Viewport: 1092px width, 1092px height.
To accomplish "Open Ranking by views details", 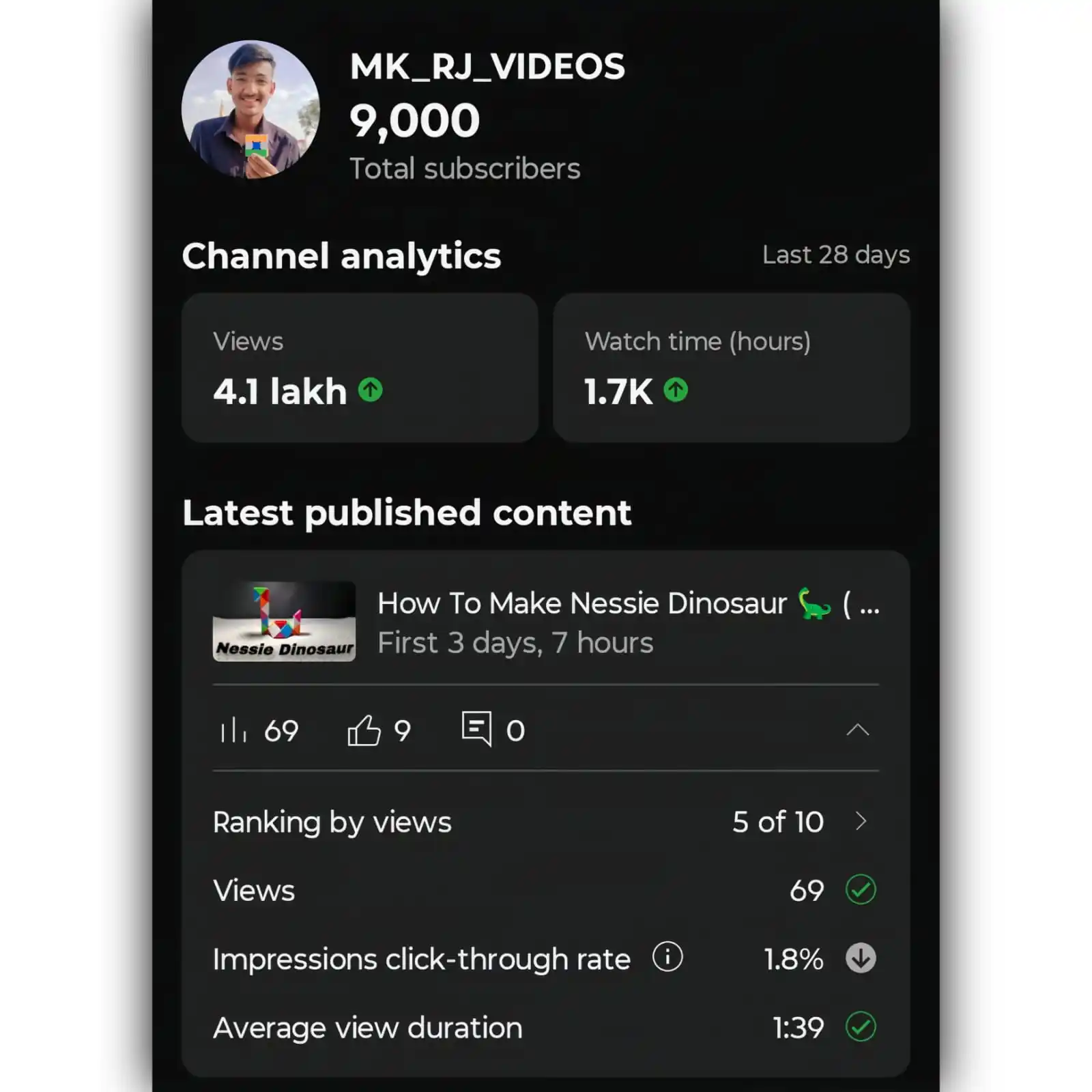I will click(861, 821).
